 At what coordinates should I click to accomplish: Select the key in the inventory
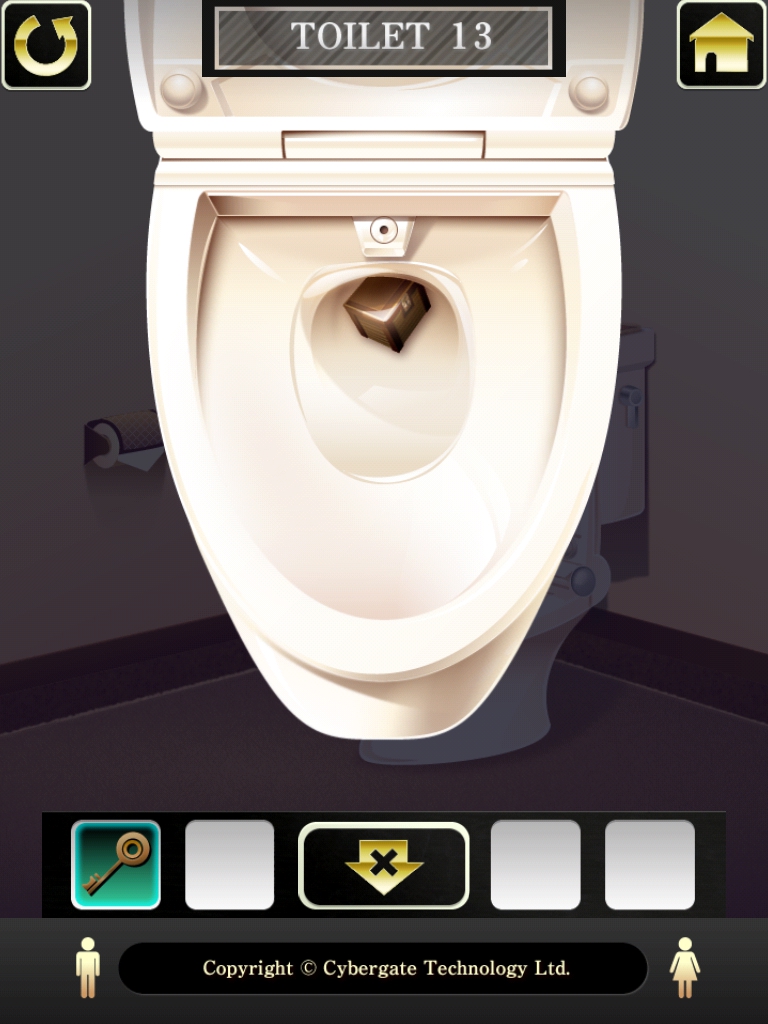click(x=116, y=864)
